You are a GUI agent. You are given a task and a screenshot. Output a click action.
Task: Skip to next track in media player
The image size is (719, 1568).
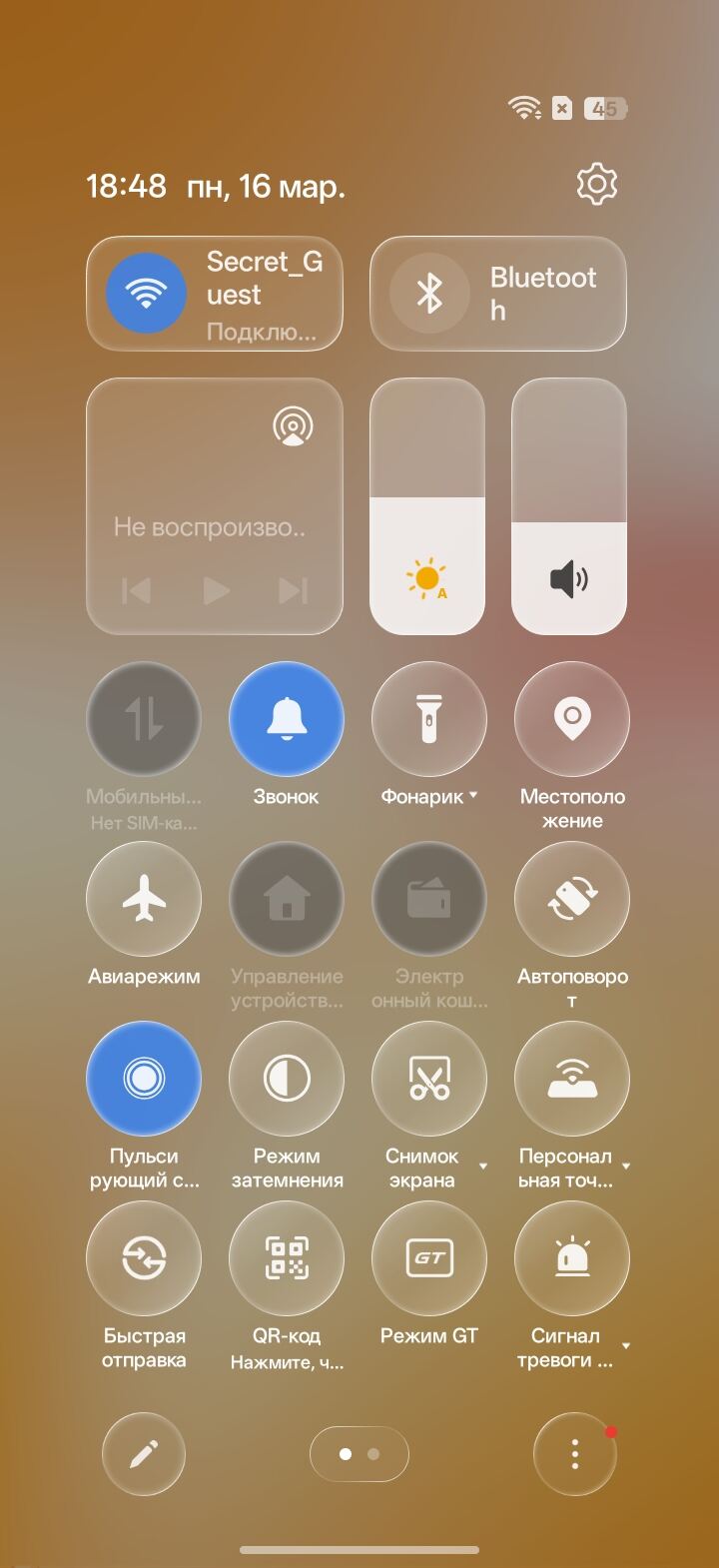[293, 591]
